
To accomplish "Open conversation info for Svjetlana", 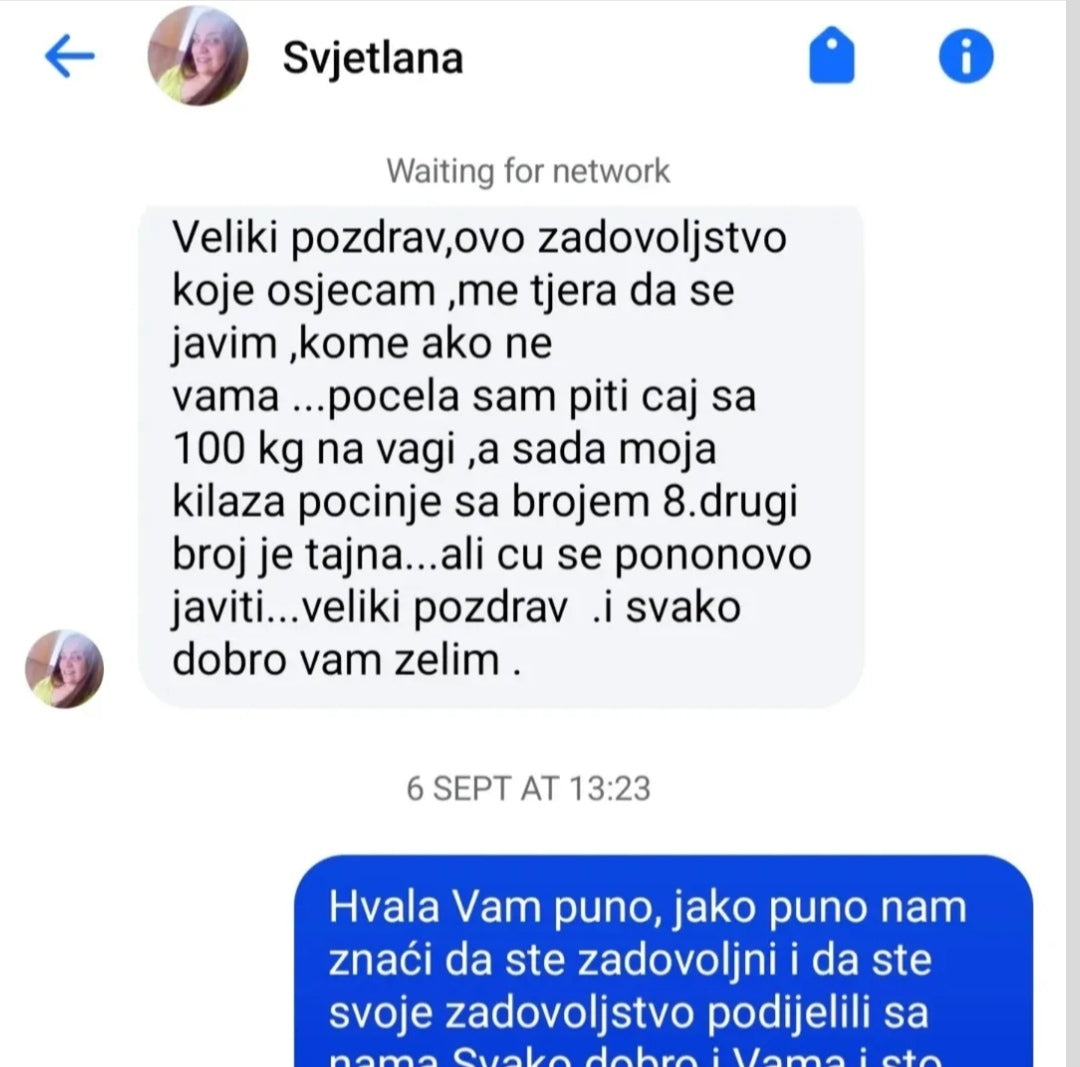I will click(x=965, y=56).
